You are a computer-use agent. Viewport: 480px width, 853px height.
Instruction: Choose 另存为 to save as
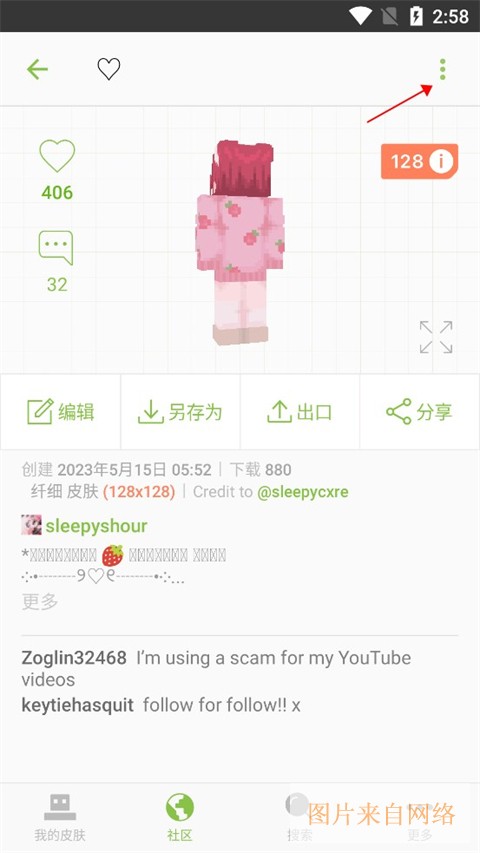(180, 412)
